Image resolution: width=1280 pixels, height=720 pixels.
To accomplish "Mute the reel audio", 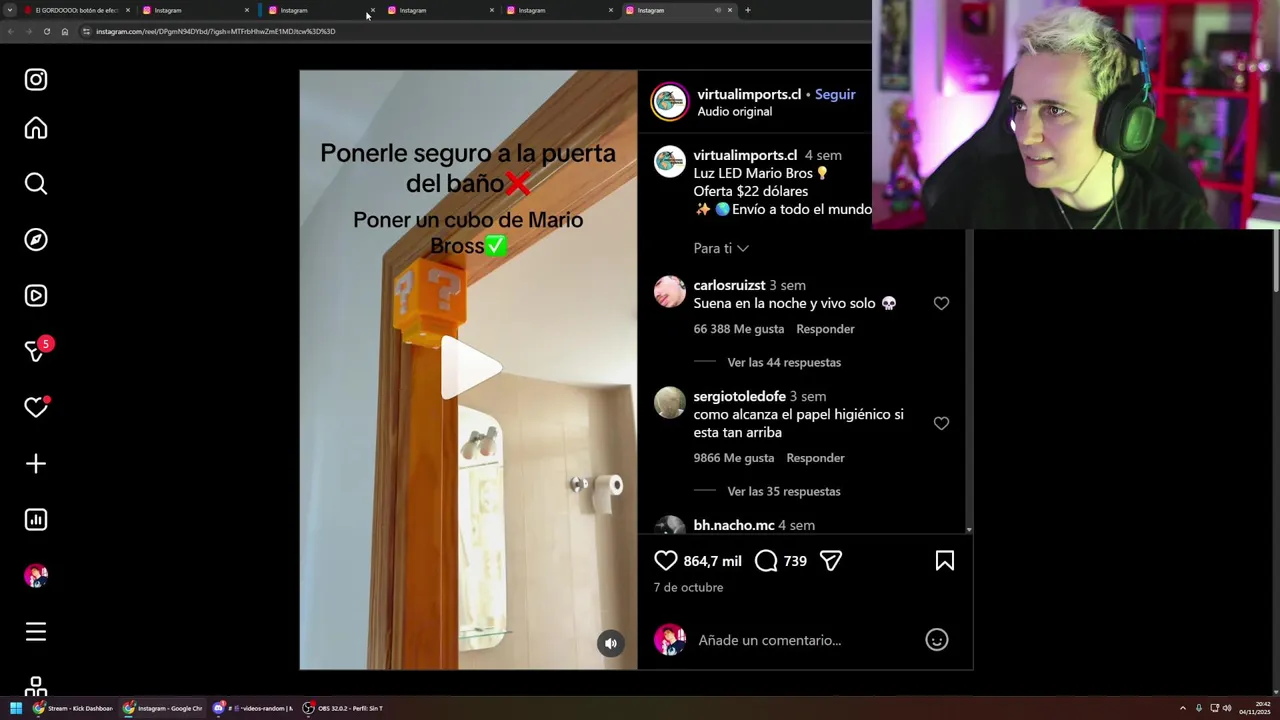I will coord(610,643).
